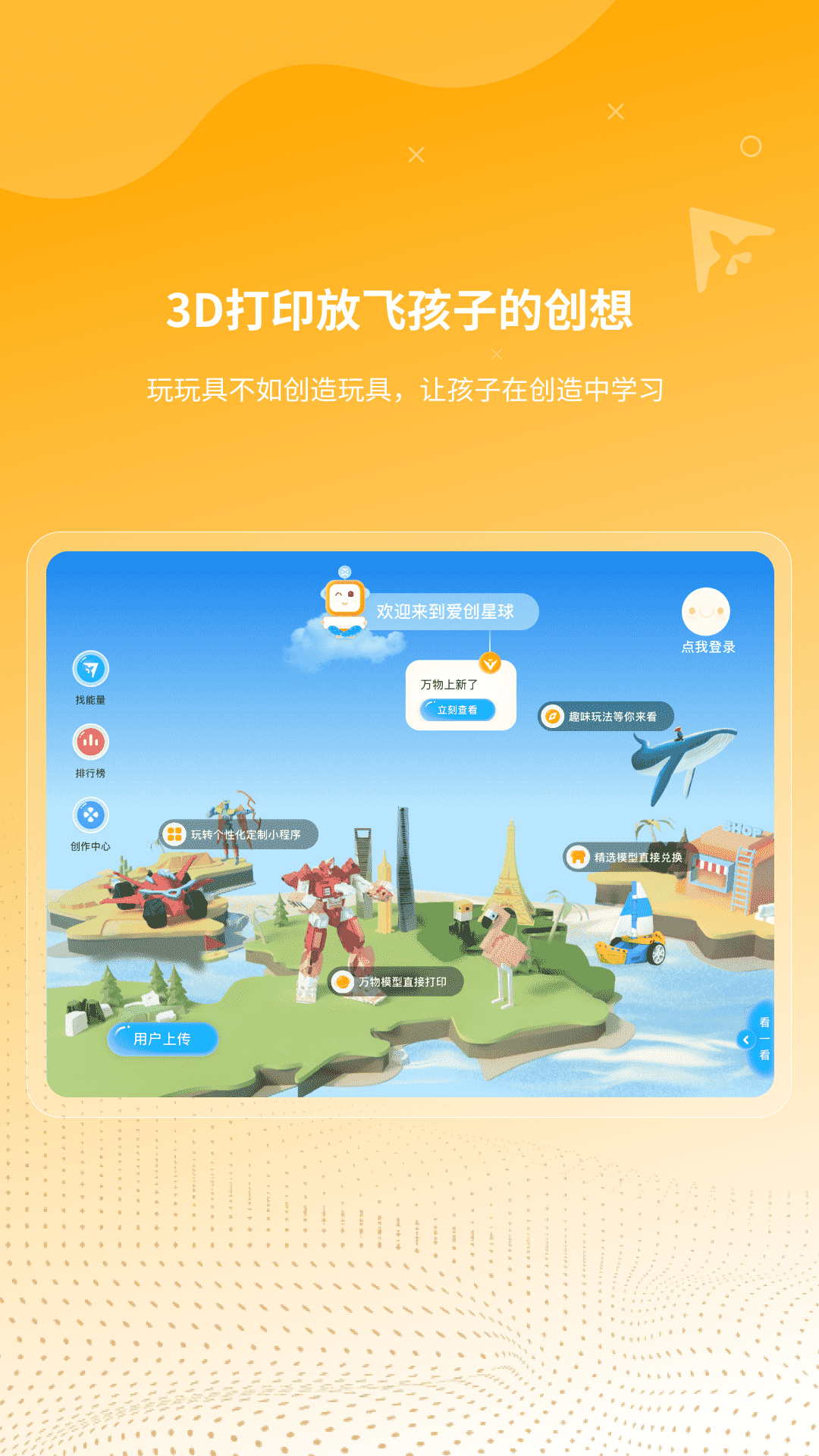
Task: Select the 找能量 paper plane icon
Action: (89, 670)
